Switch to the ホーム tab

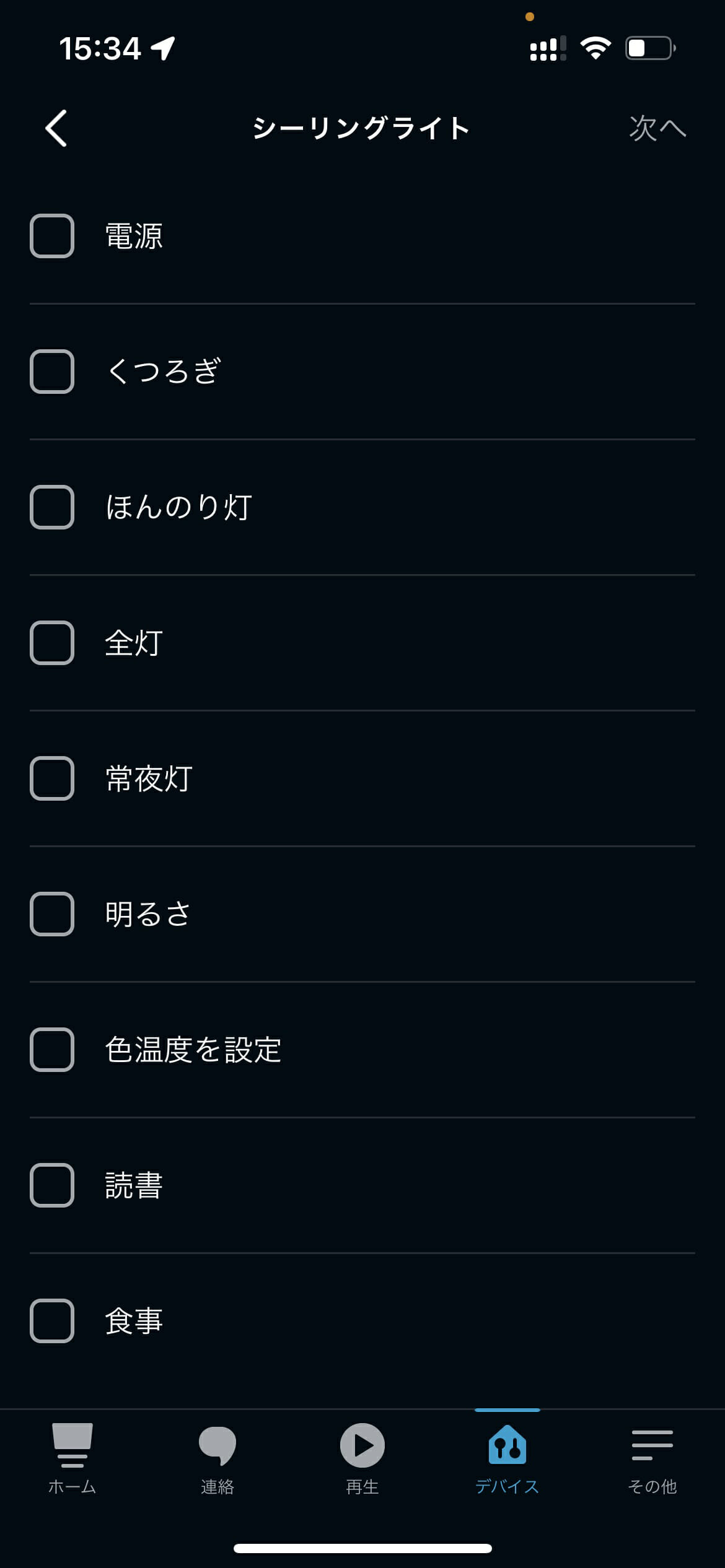tap(72, 1458)
